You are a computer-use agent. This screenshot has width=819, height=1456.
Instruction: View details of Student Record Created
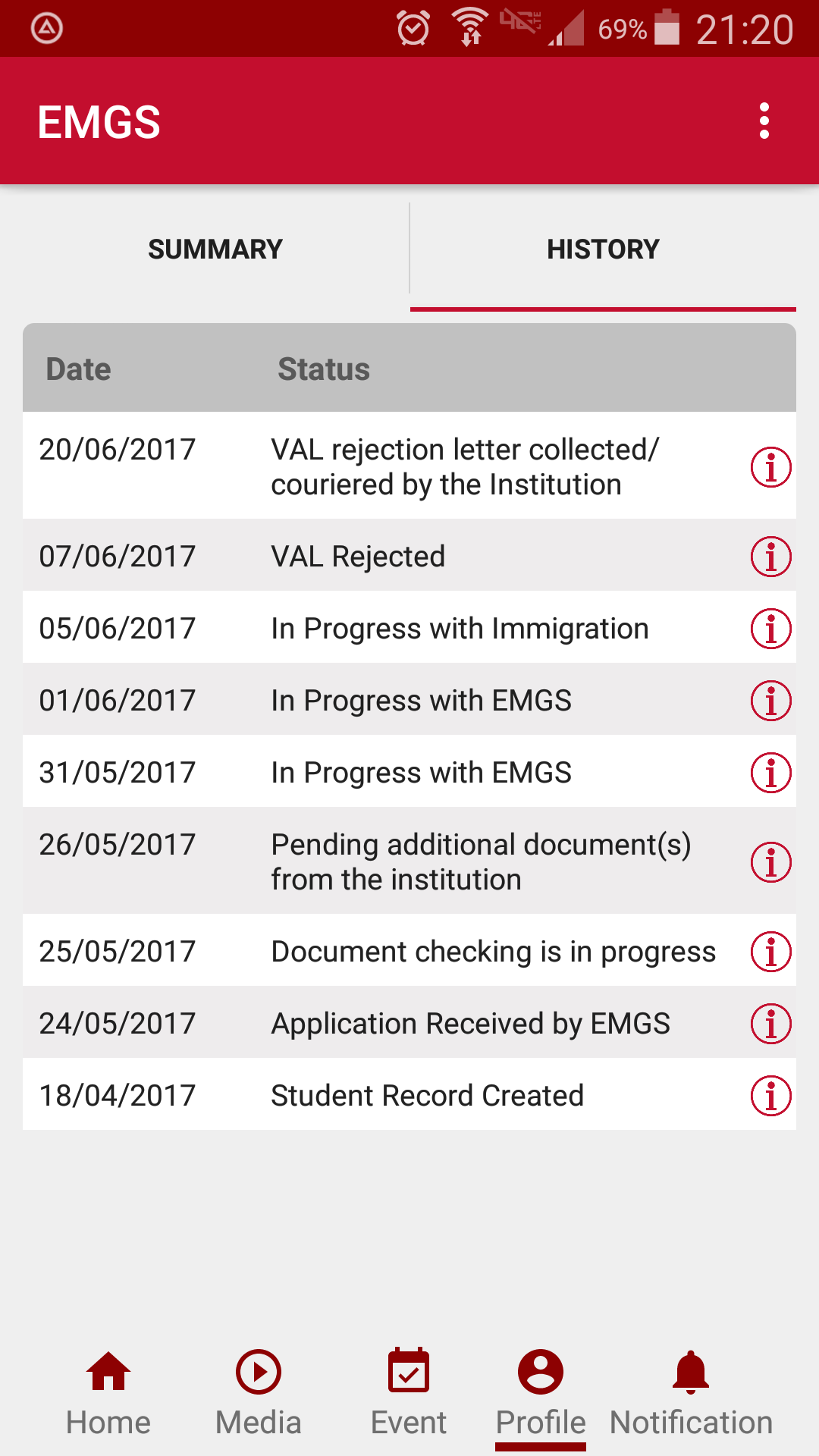point(770,1096)
